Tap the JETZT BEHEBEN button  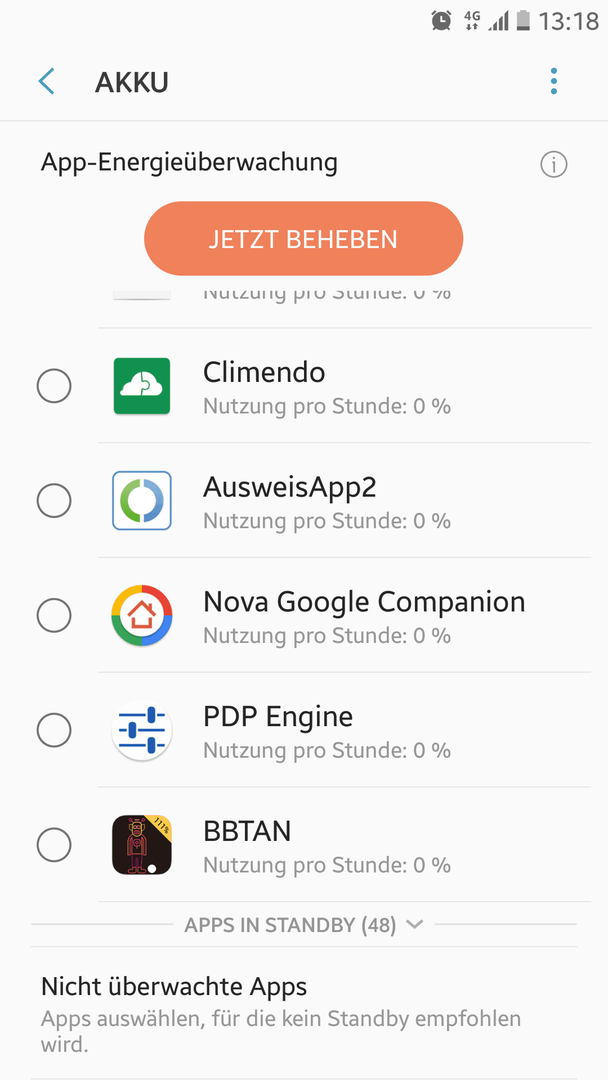[304, 239]
